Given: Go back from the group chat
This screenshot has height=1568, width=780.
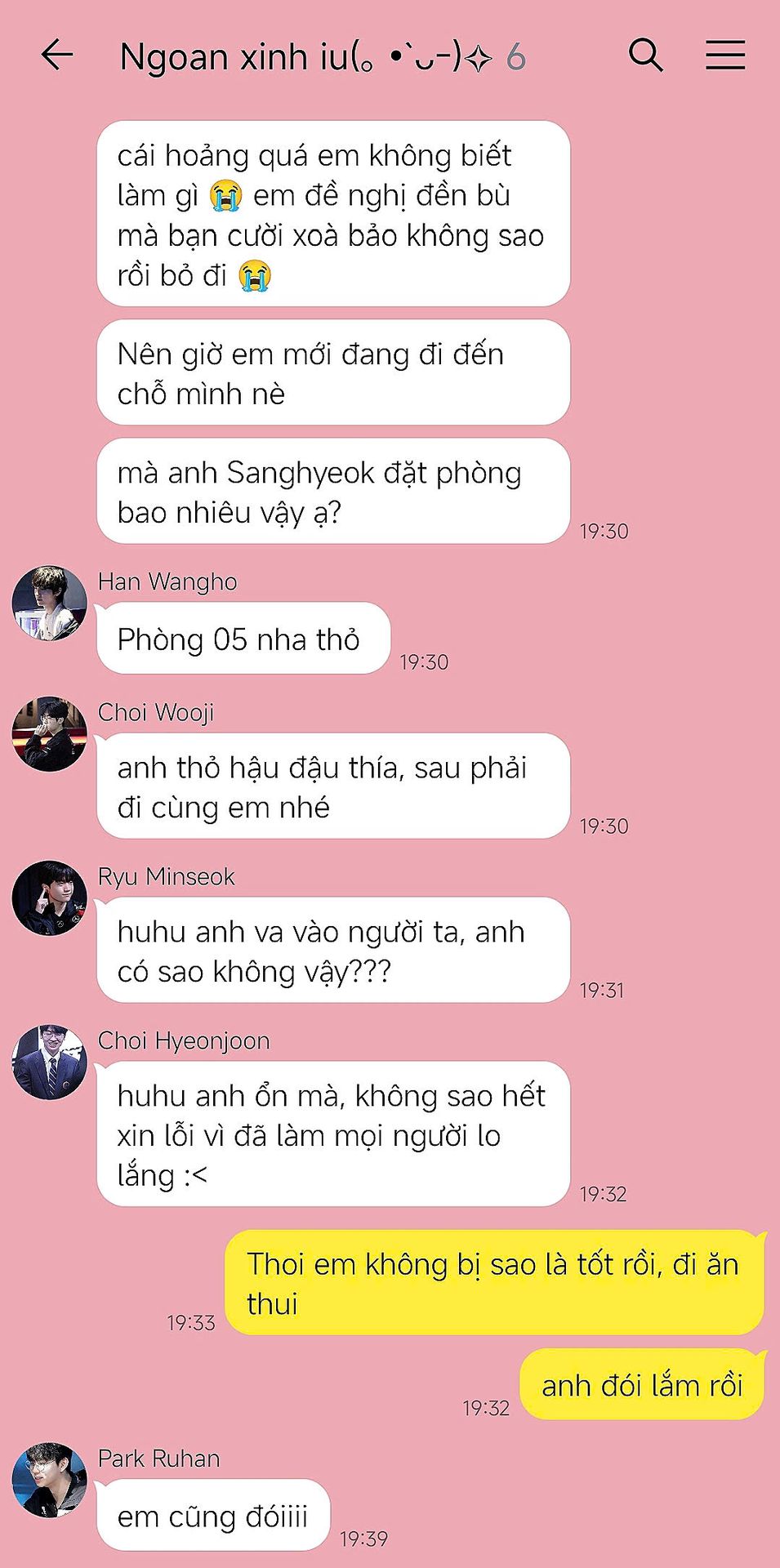Looking at the screenshot, I should point(57,56).
